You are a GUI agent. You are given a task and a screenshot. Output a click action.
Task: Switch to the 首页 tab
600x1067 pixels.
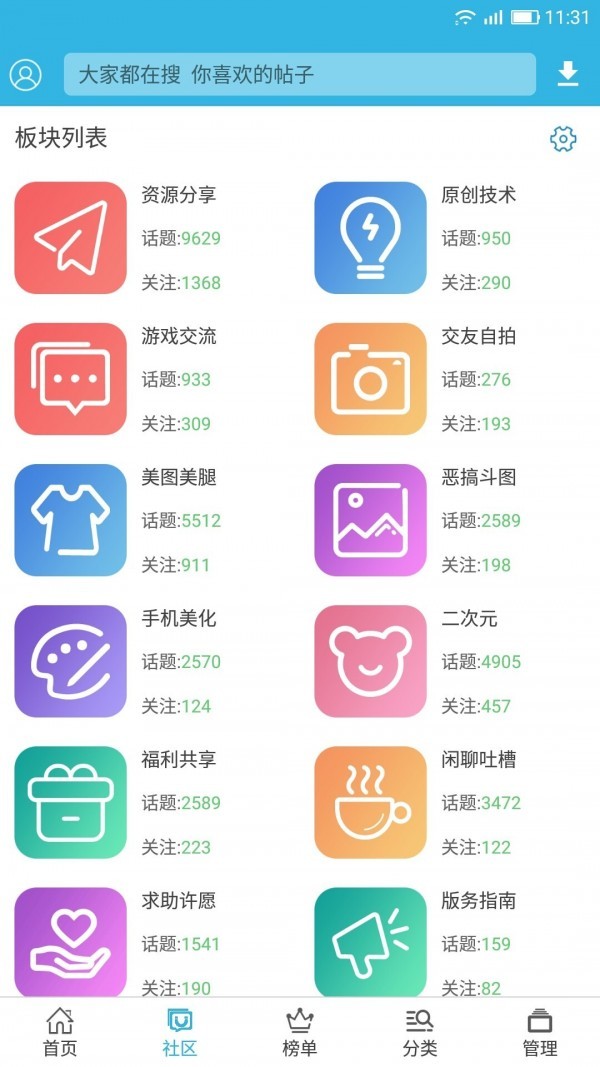click(x=60, y=1033)
